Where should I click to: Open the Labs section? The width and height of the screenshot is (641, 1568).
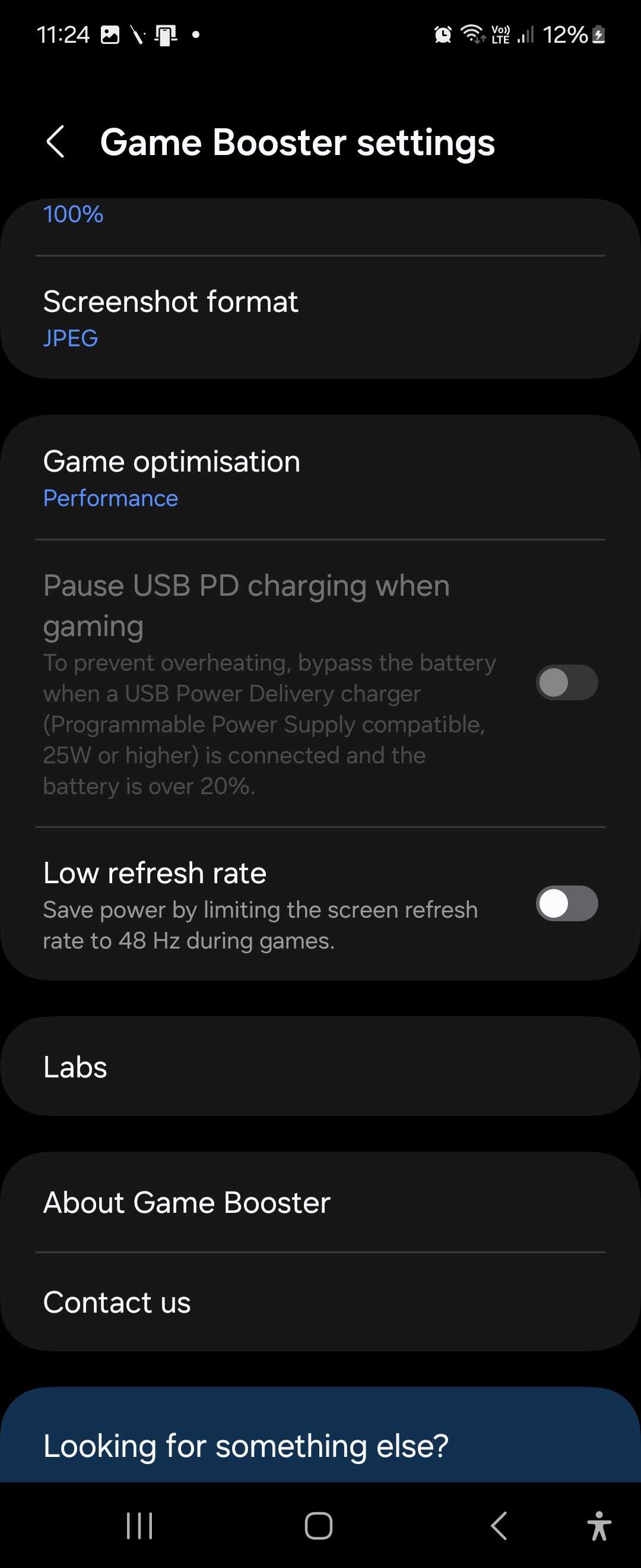[x=320, y=1067]
